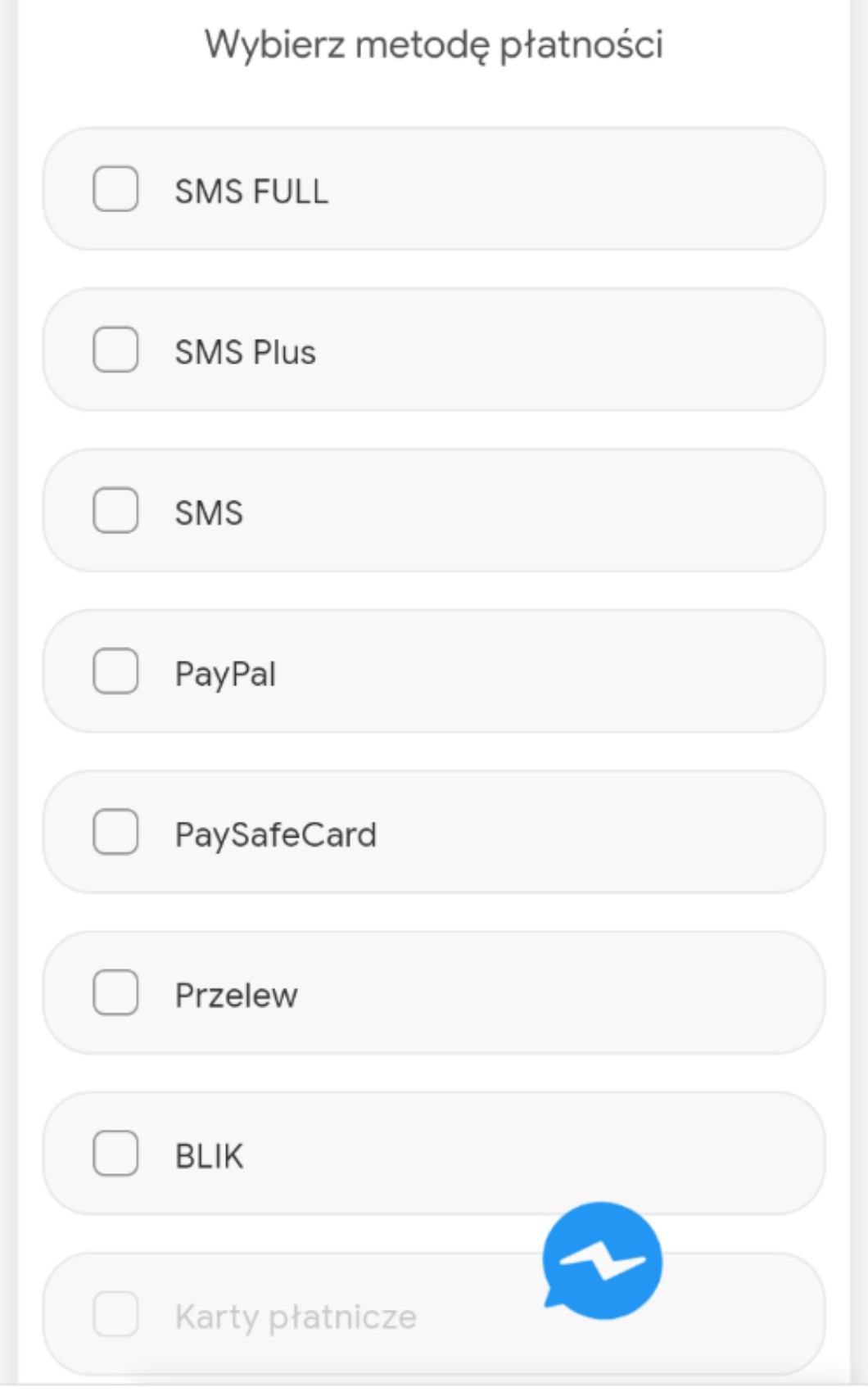Viewport: 868px width, 1396px height.
Task: Open the Messenger chat bubble
Action: pyautogui.click(x=602, y=1261)
